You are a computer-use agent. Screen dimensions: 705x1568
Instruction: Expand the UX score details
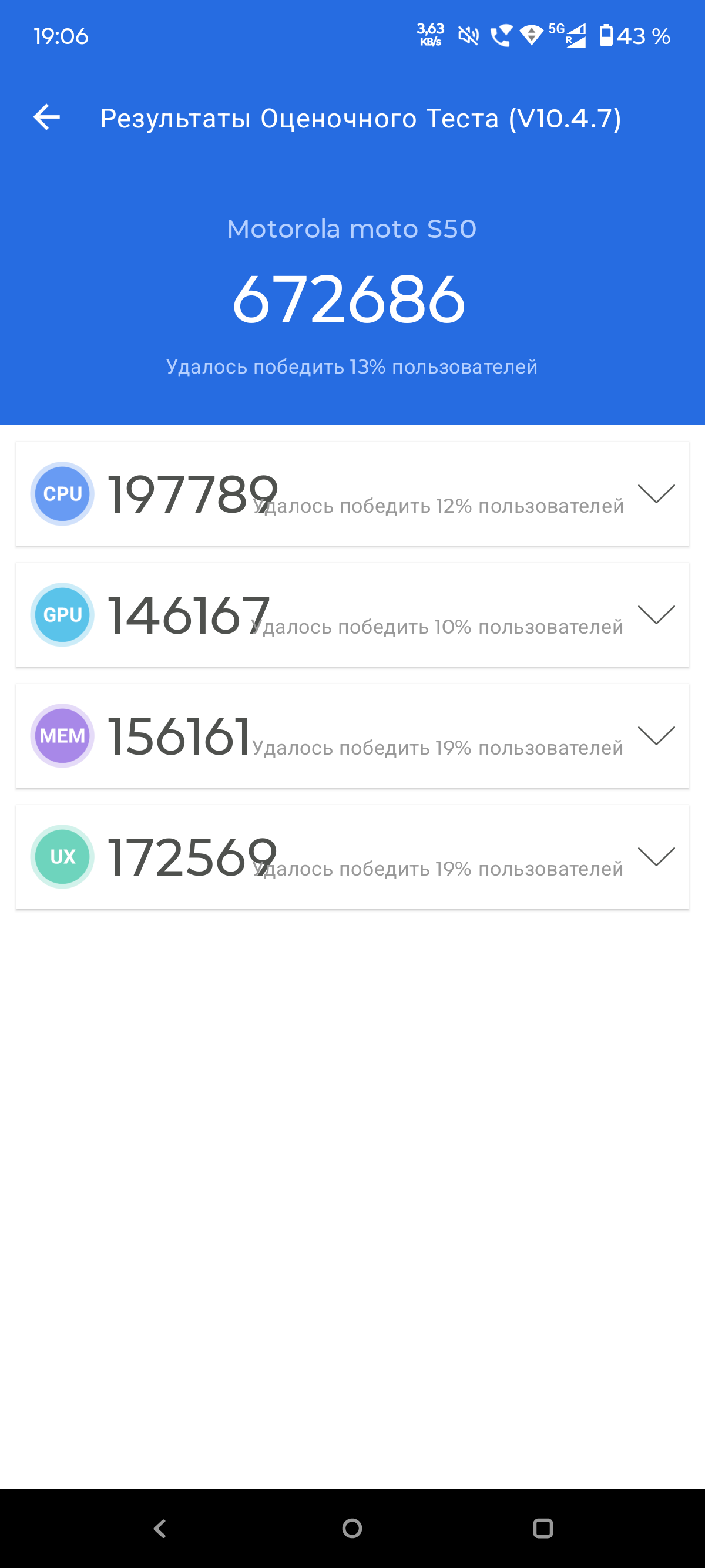656,856
